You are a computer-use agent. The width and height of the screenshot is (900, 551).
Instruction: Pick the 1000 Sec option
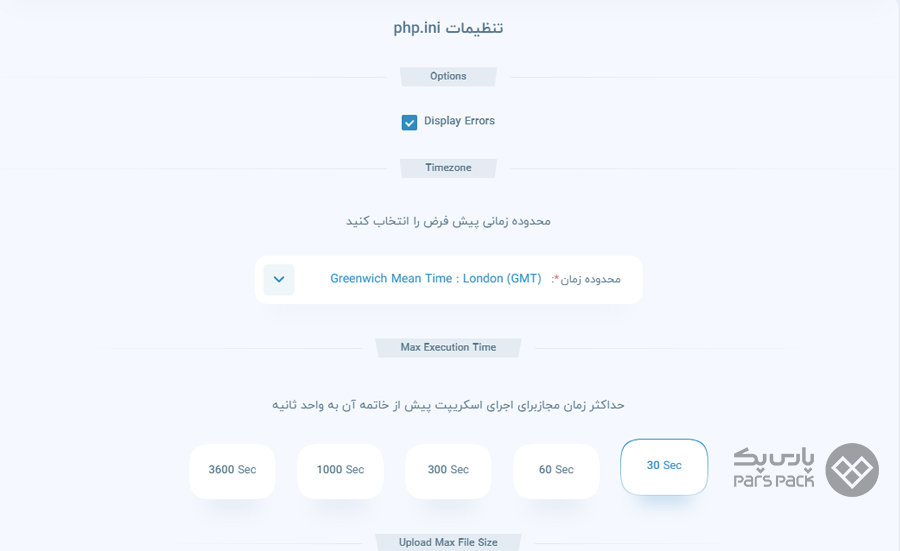[x=340, y=471]
